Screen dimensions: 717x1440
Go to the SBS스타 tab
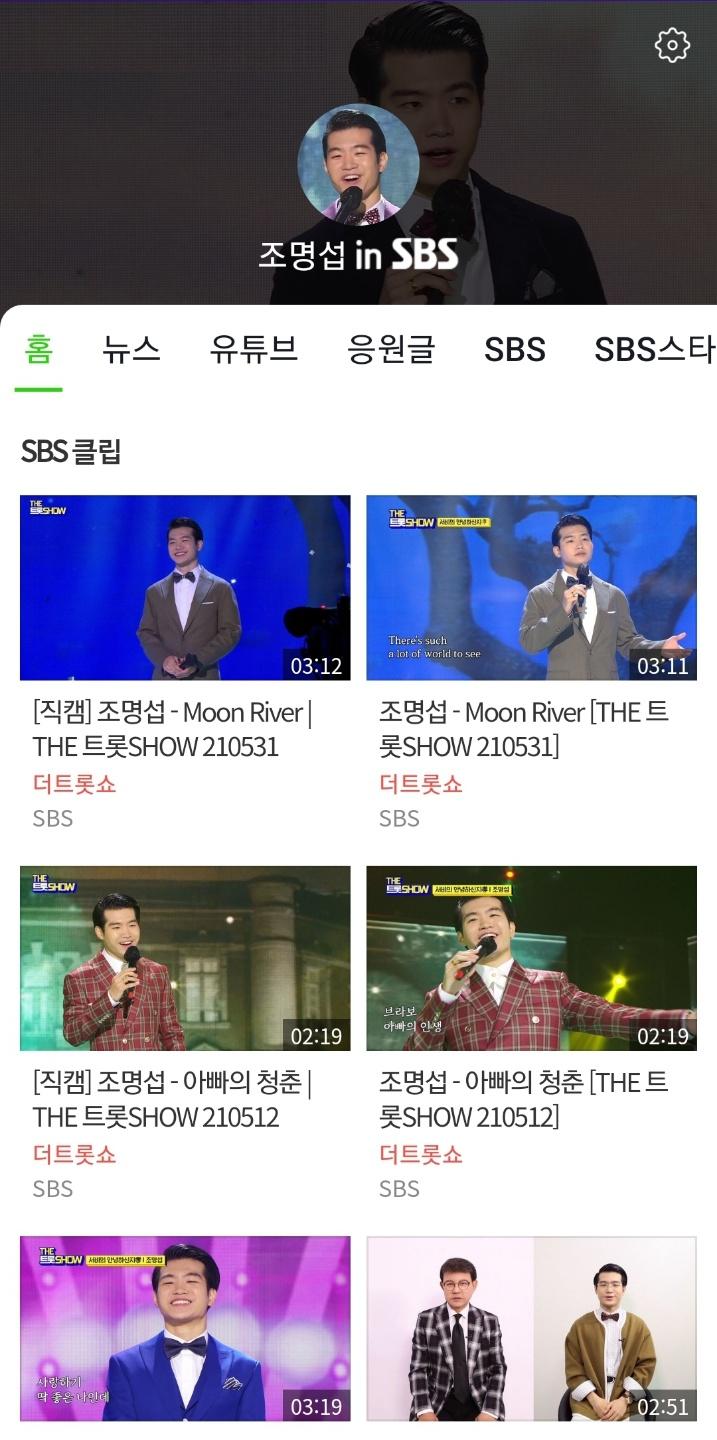click(x=655, y=349)
